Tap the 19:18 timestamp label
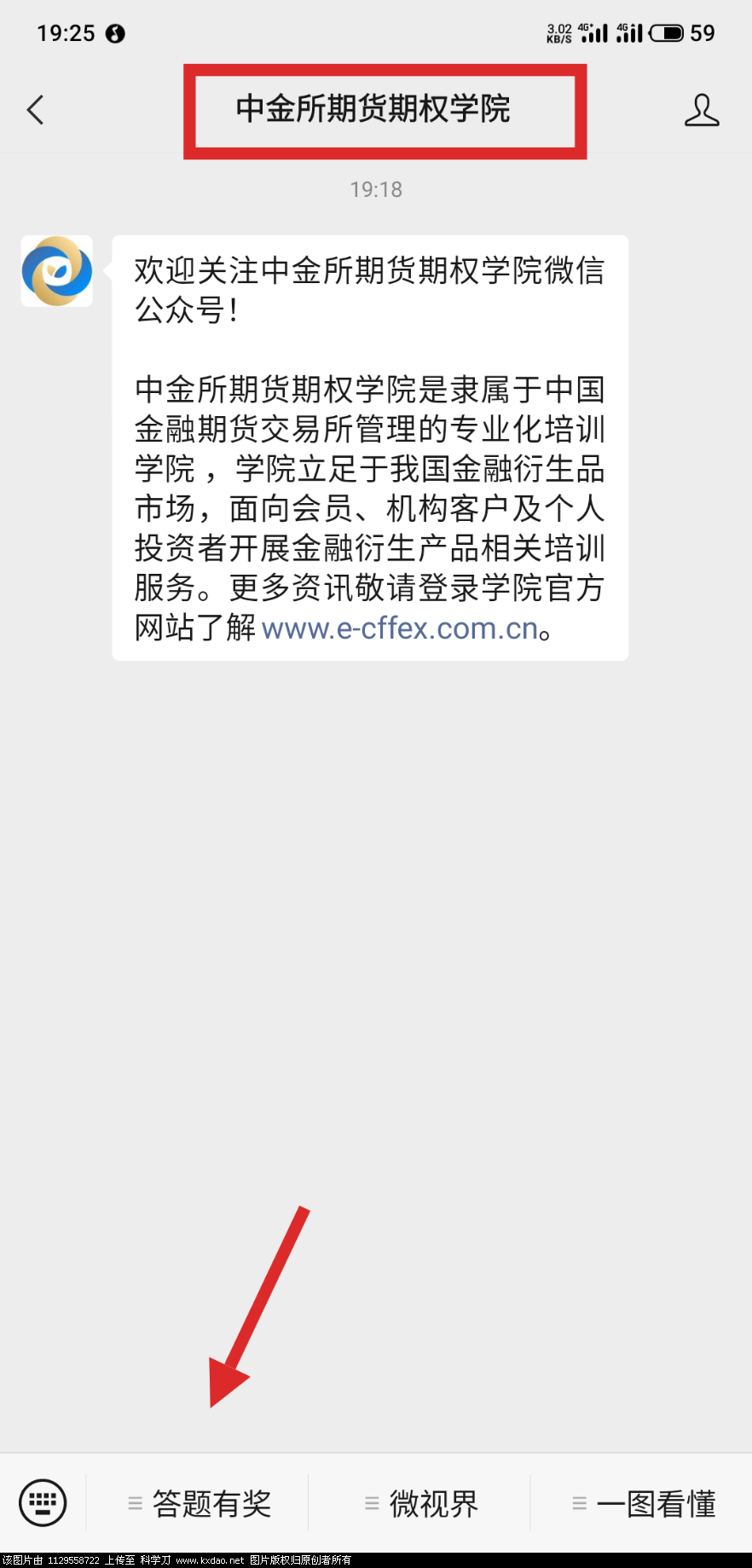 click(376, 189)
